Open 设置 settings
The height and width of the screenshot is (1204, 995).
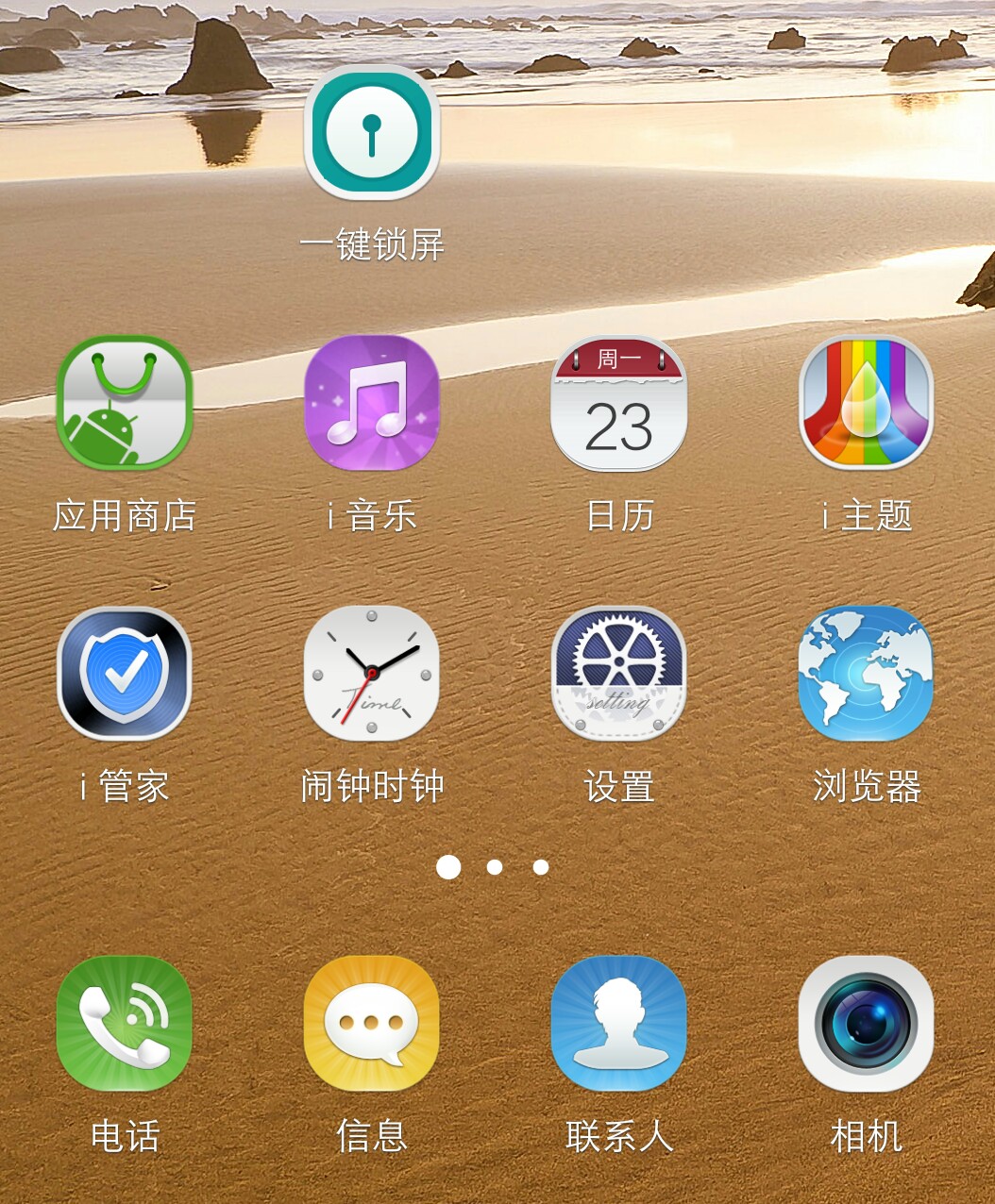pos(618,674)
